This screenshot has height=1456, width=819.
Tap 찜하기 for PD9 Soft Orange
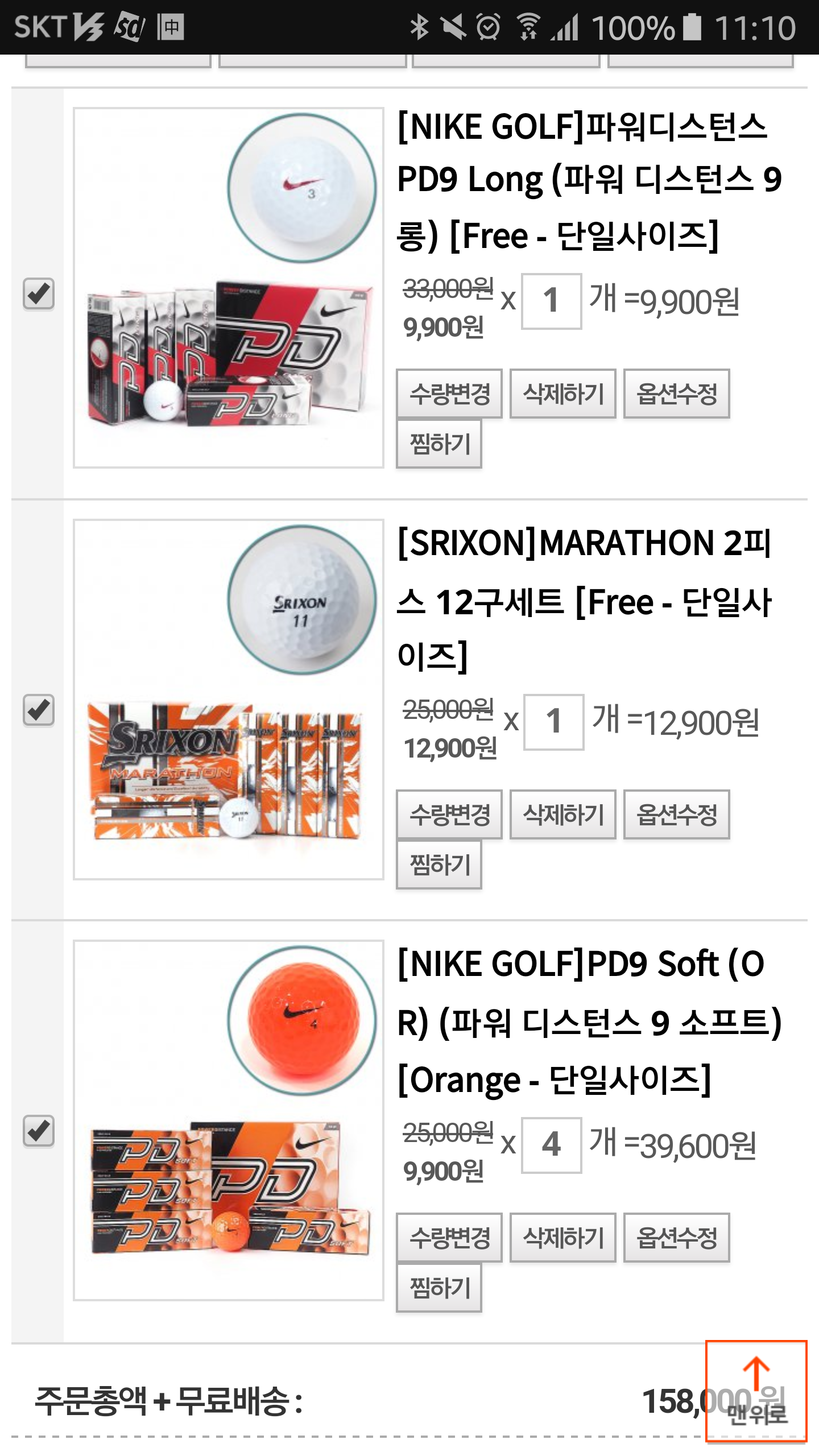[x=439, y=1288]
